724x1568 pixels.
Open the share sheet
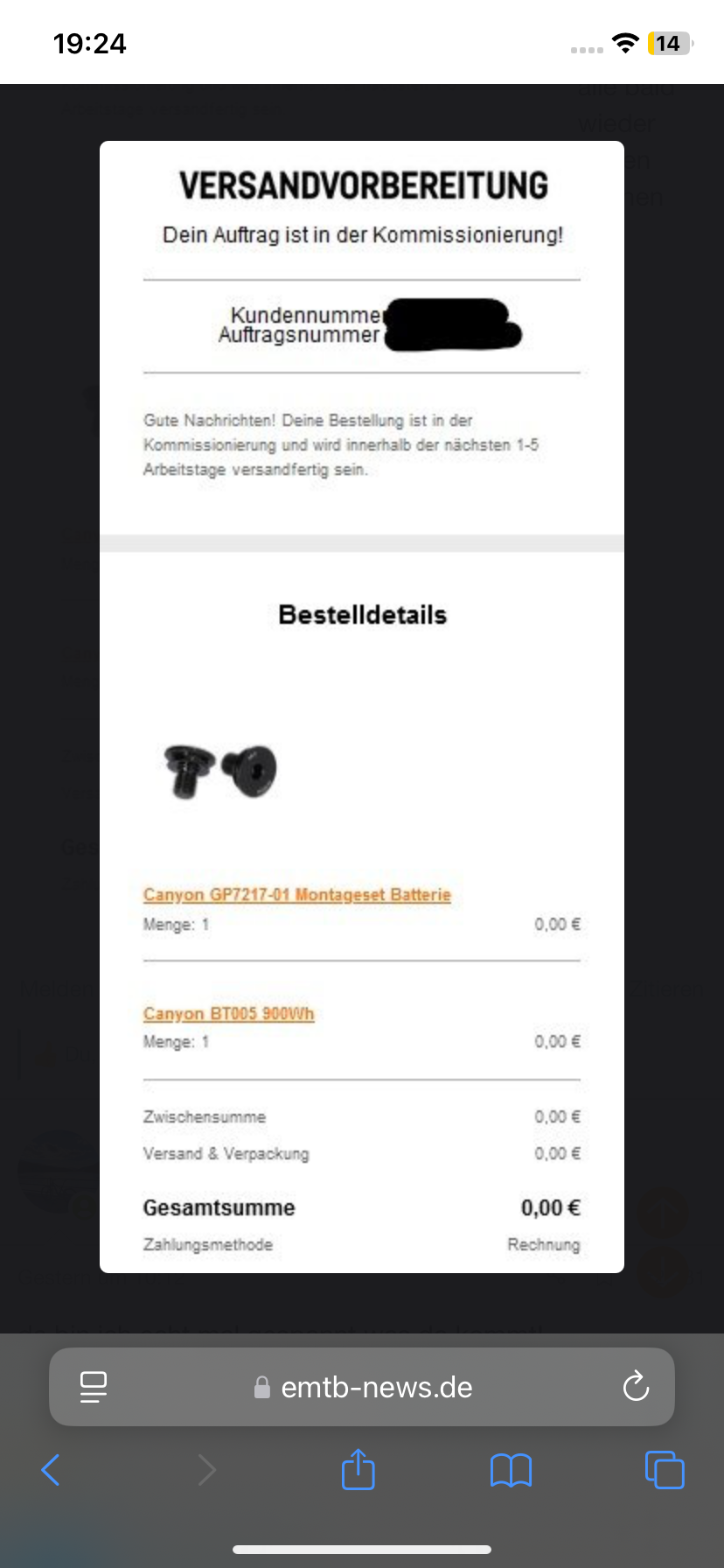coord(359,1469)
